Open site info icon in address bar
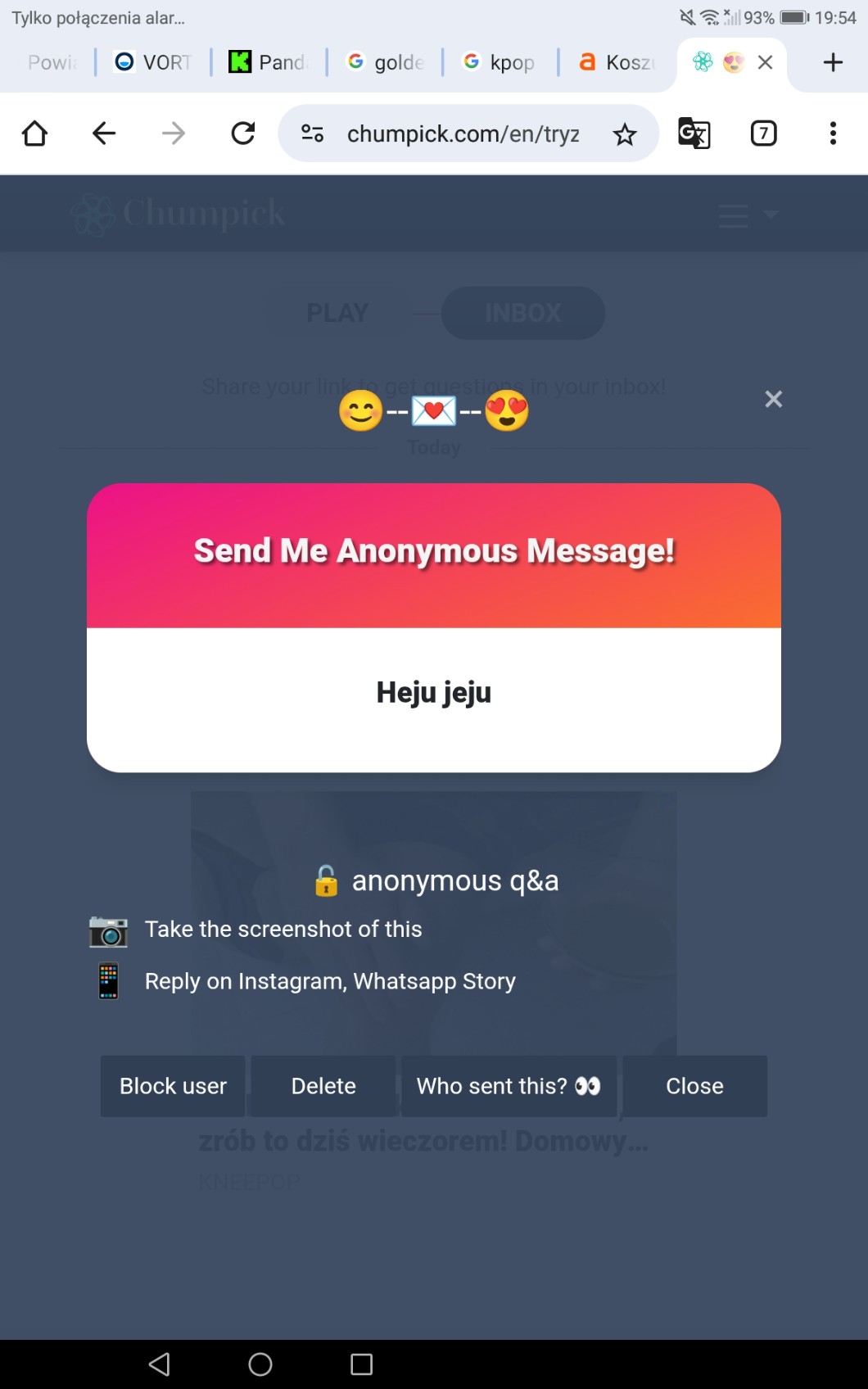 click(312, 133)
